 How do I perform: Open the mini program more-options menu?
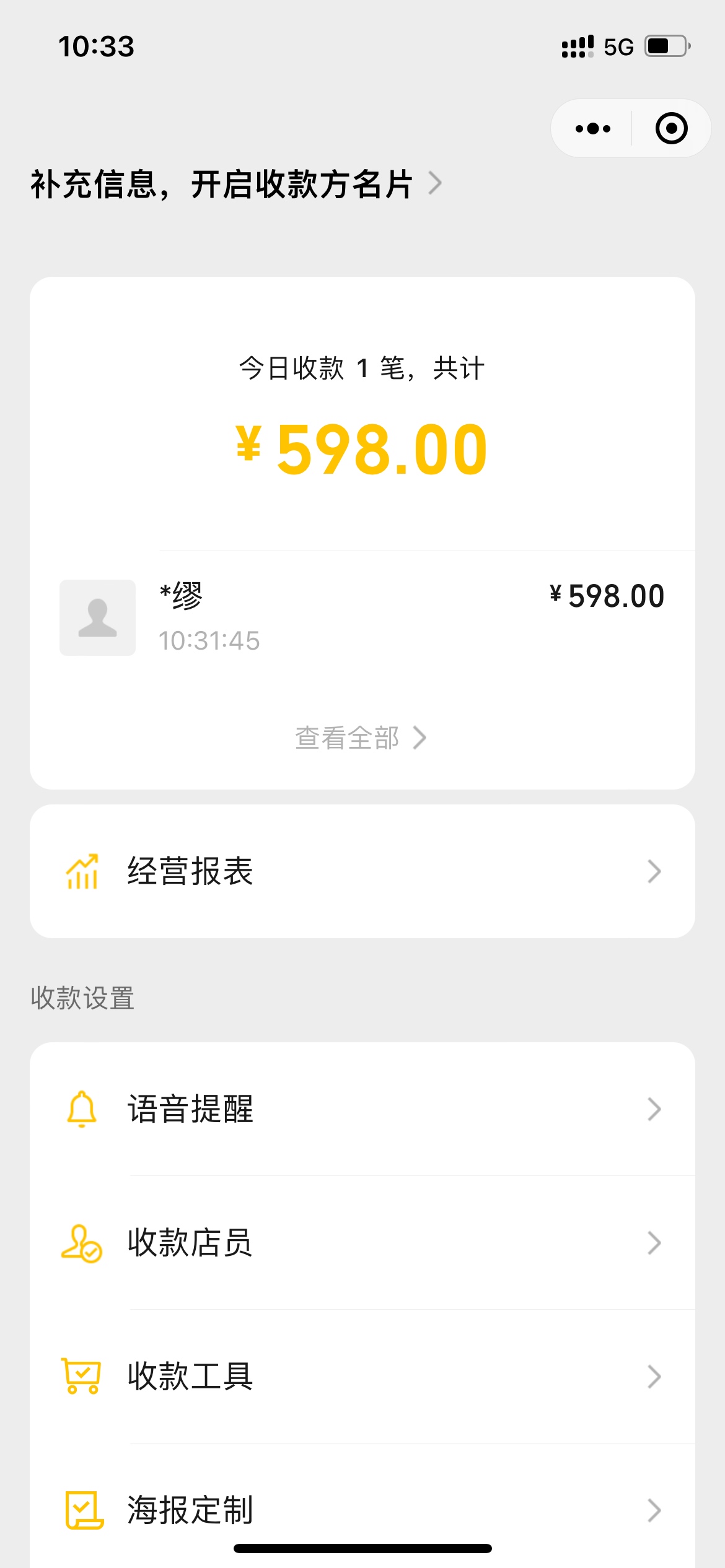pyautogui.click(x=592, y=129)
